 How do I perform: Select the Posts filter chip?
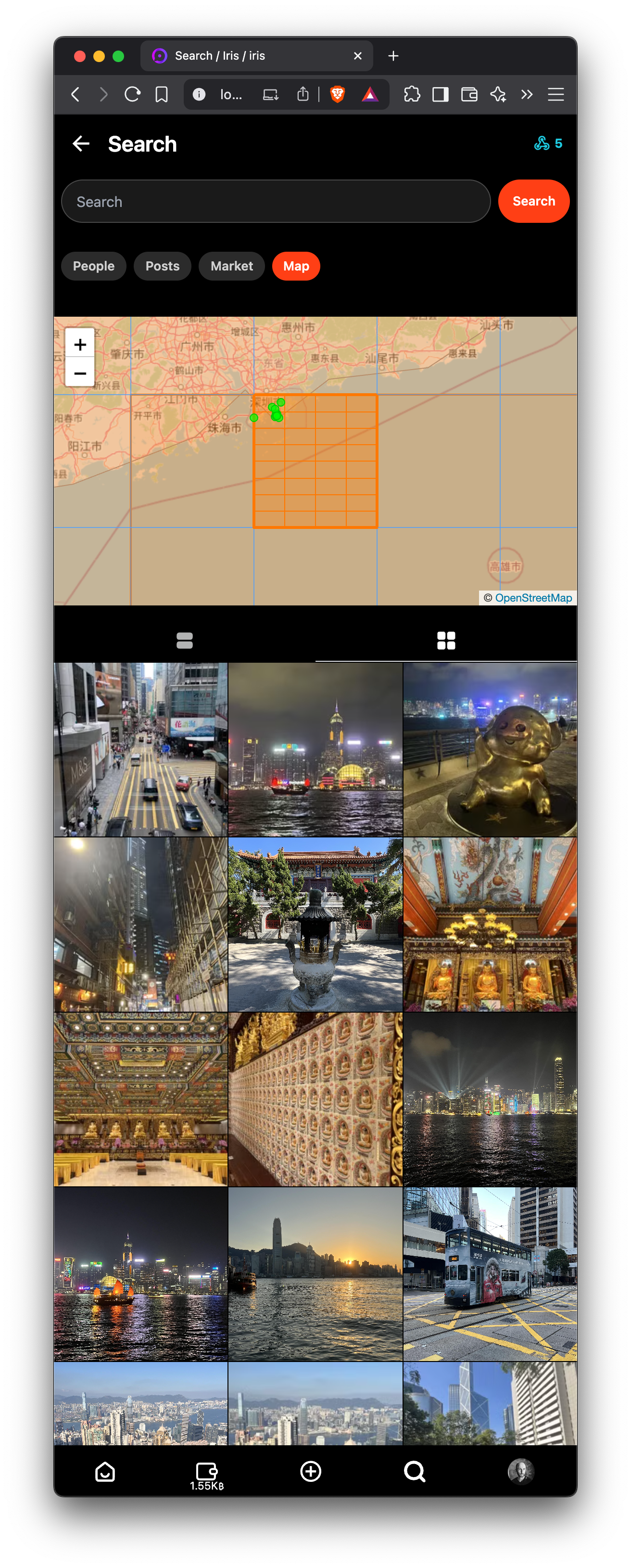162,266
